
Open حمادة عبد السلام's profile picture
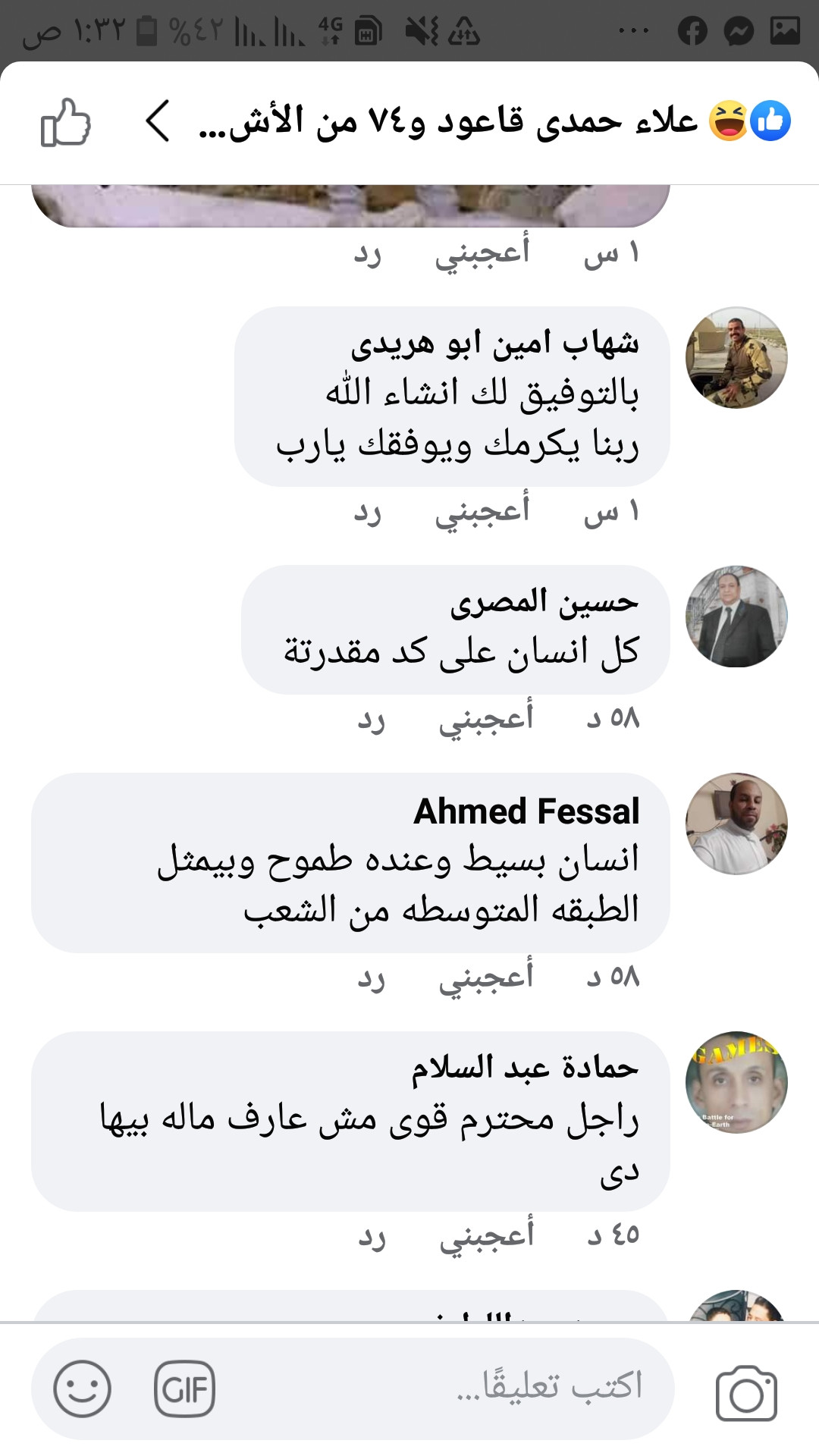736,1082
